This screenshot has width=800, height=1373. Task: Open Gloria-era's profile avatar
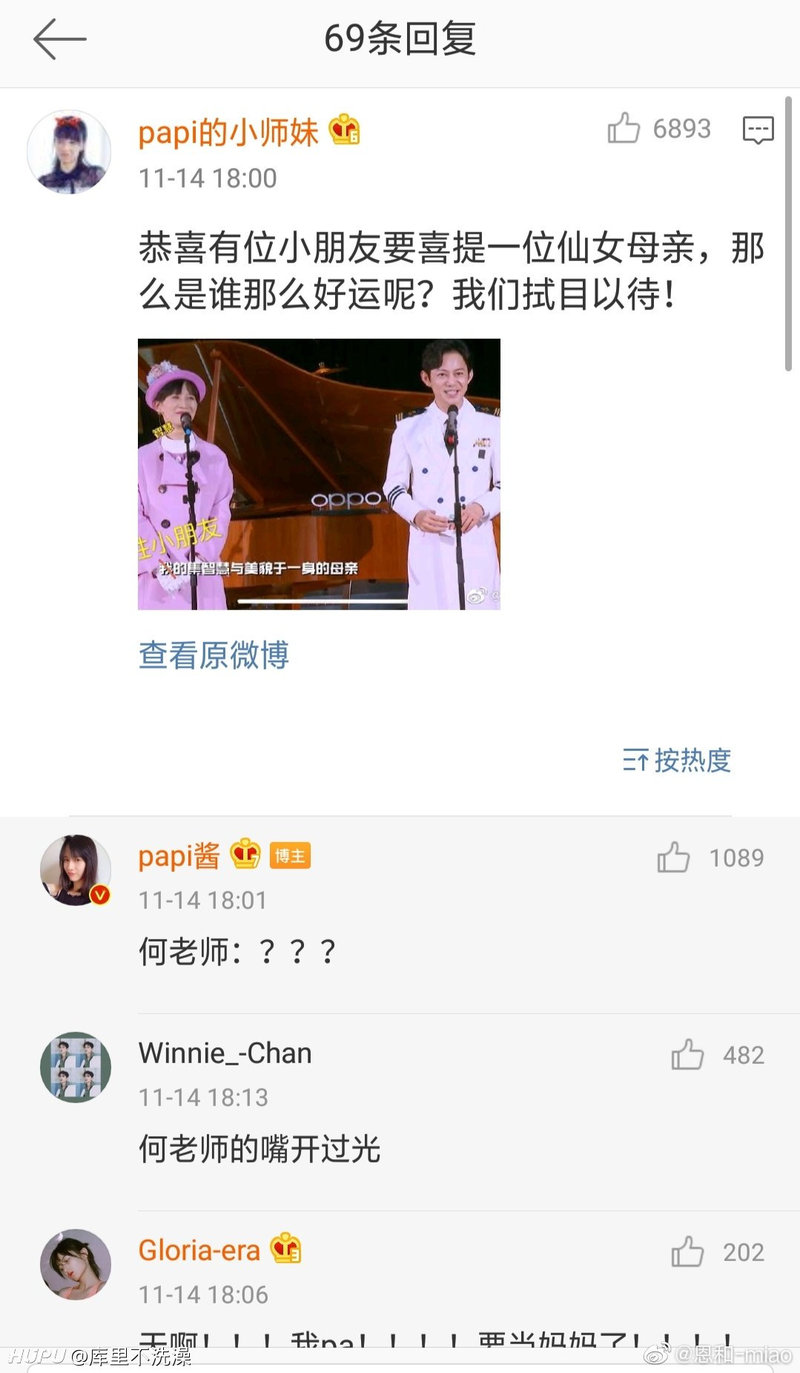coord(75,1264)
